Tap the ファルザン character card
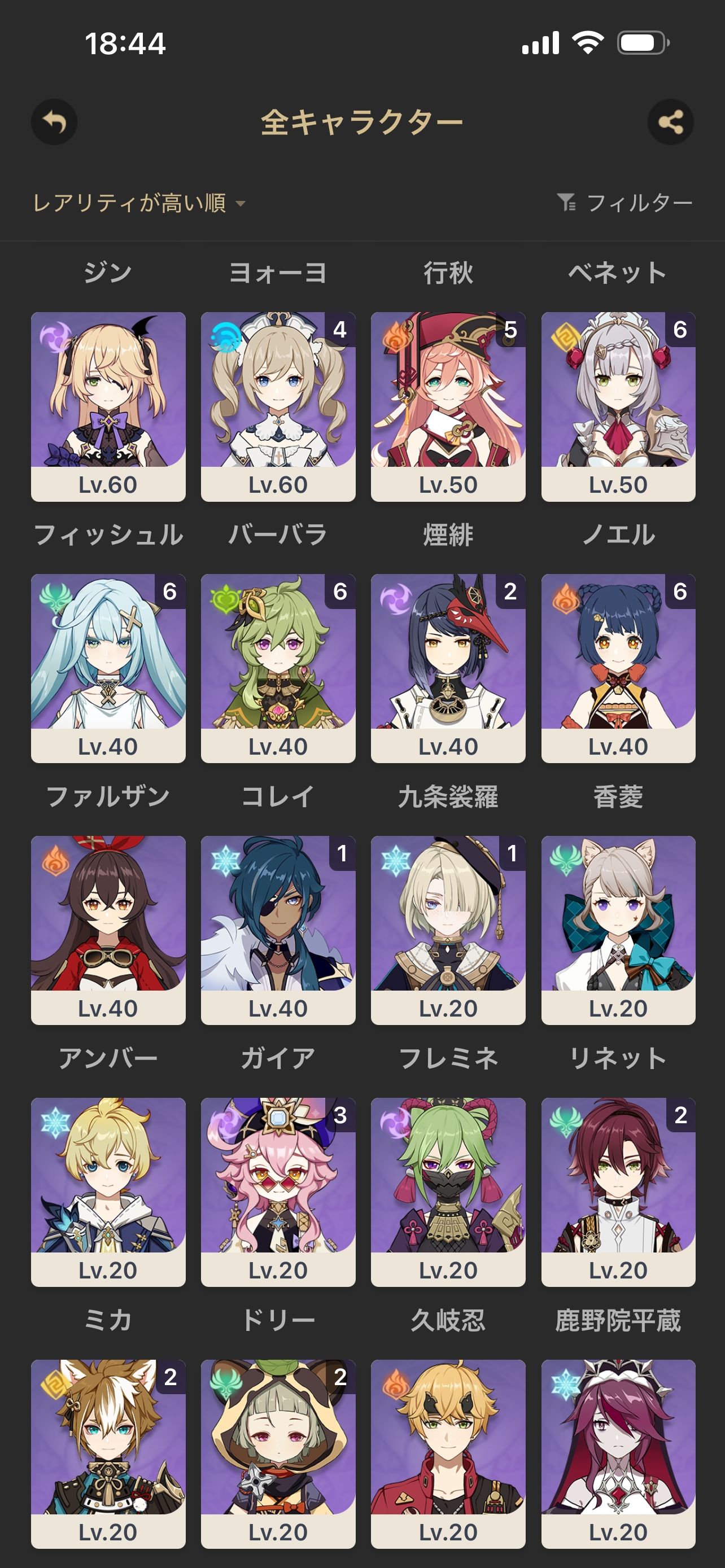The height and width of the screenshot is (1568, 725). pyautogui.click(x=108, y=668)
